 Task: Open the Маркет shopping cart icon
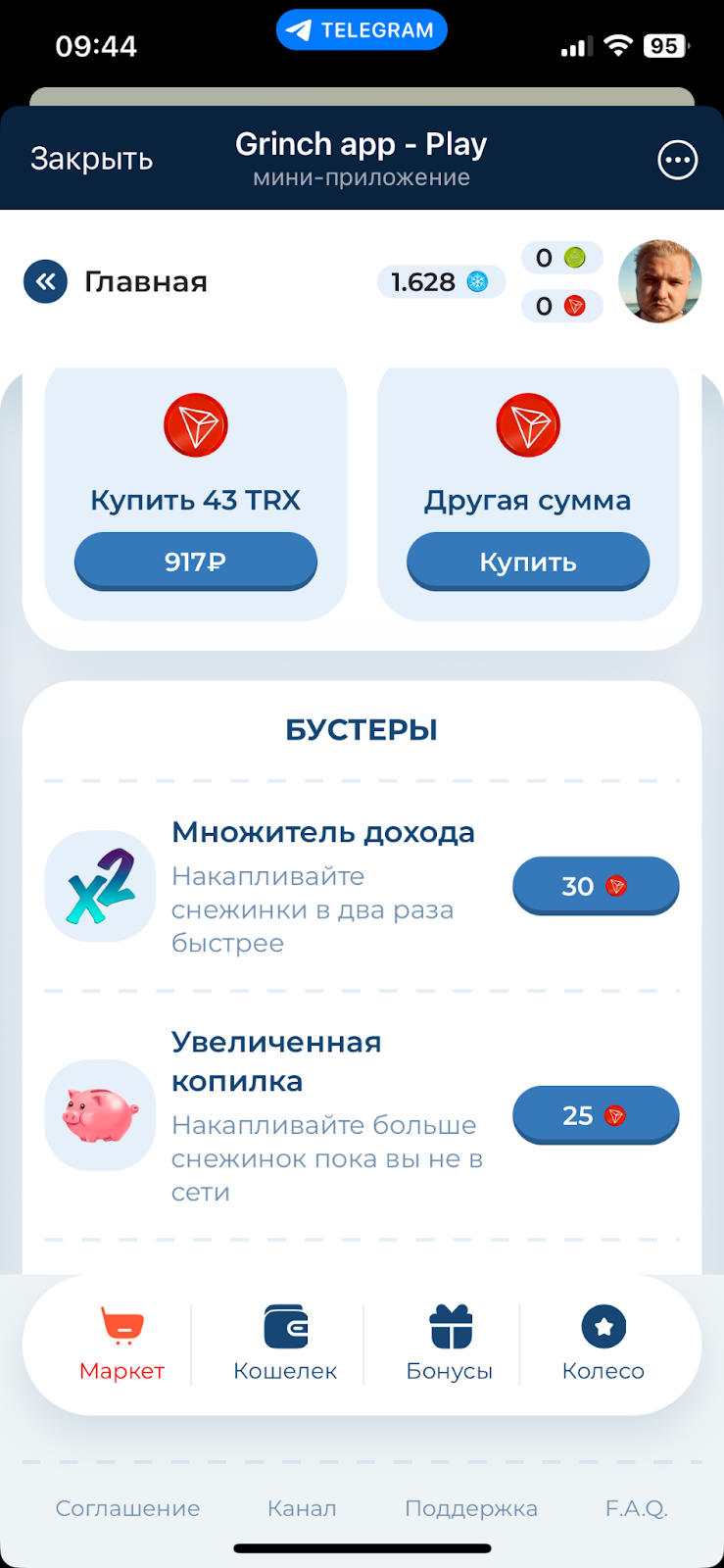point(121,1325)
